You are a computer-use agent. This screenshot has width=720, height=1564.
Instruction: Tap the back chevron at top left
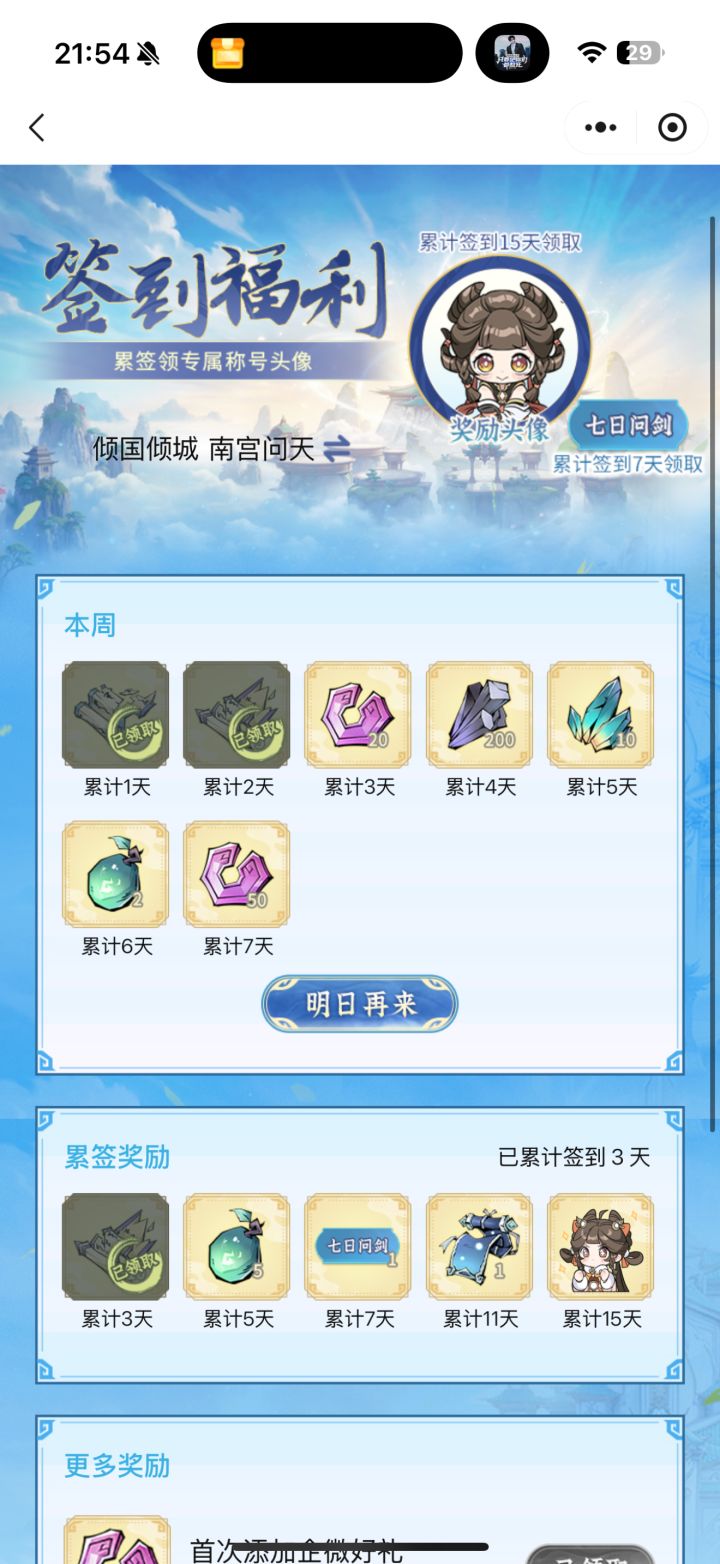[x=35, y=128]
